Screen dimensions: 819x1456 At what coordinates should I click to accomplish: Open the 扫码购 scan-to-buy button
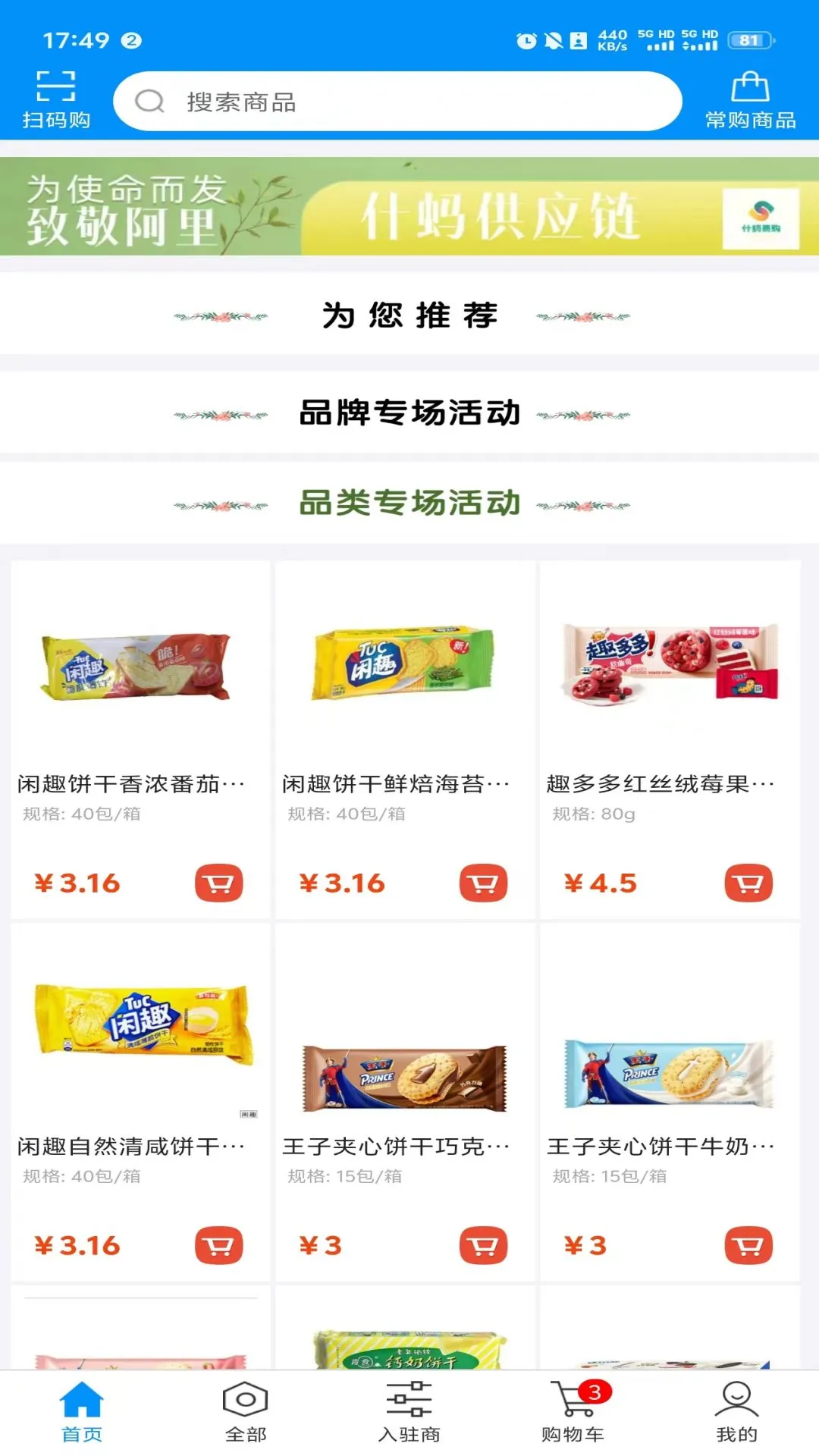pyautogui.click(x=56, y=99)
